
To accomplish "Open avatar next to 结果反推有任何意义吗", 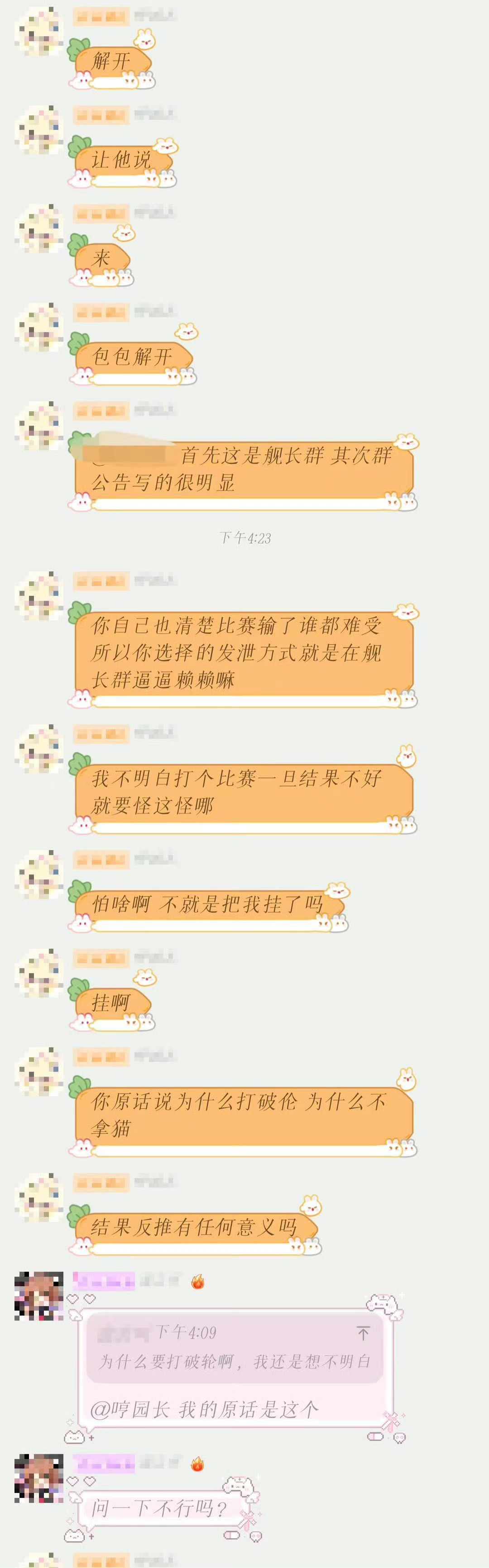I will [39, 1197].
